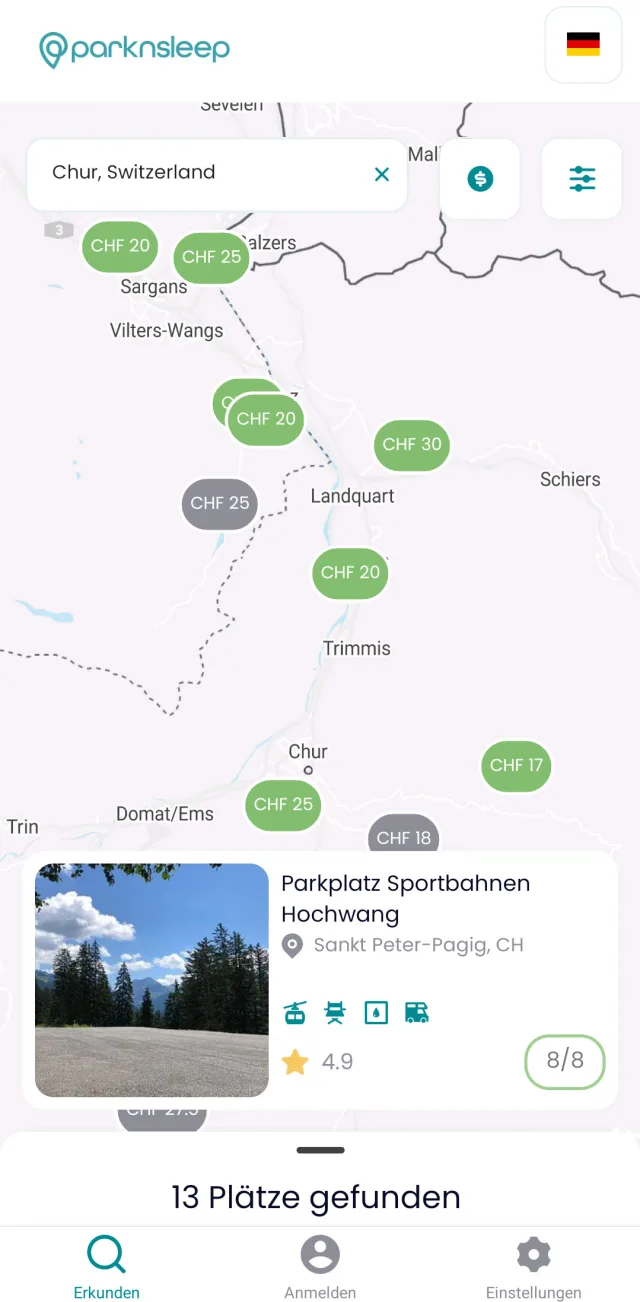Image resolution: width=640 pixels, height=1302 pixels.
Task: Open the price options dollar button
Action: click(x=480, y=179)
